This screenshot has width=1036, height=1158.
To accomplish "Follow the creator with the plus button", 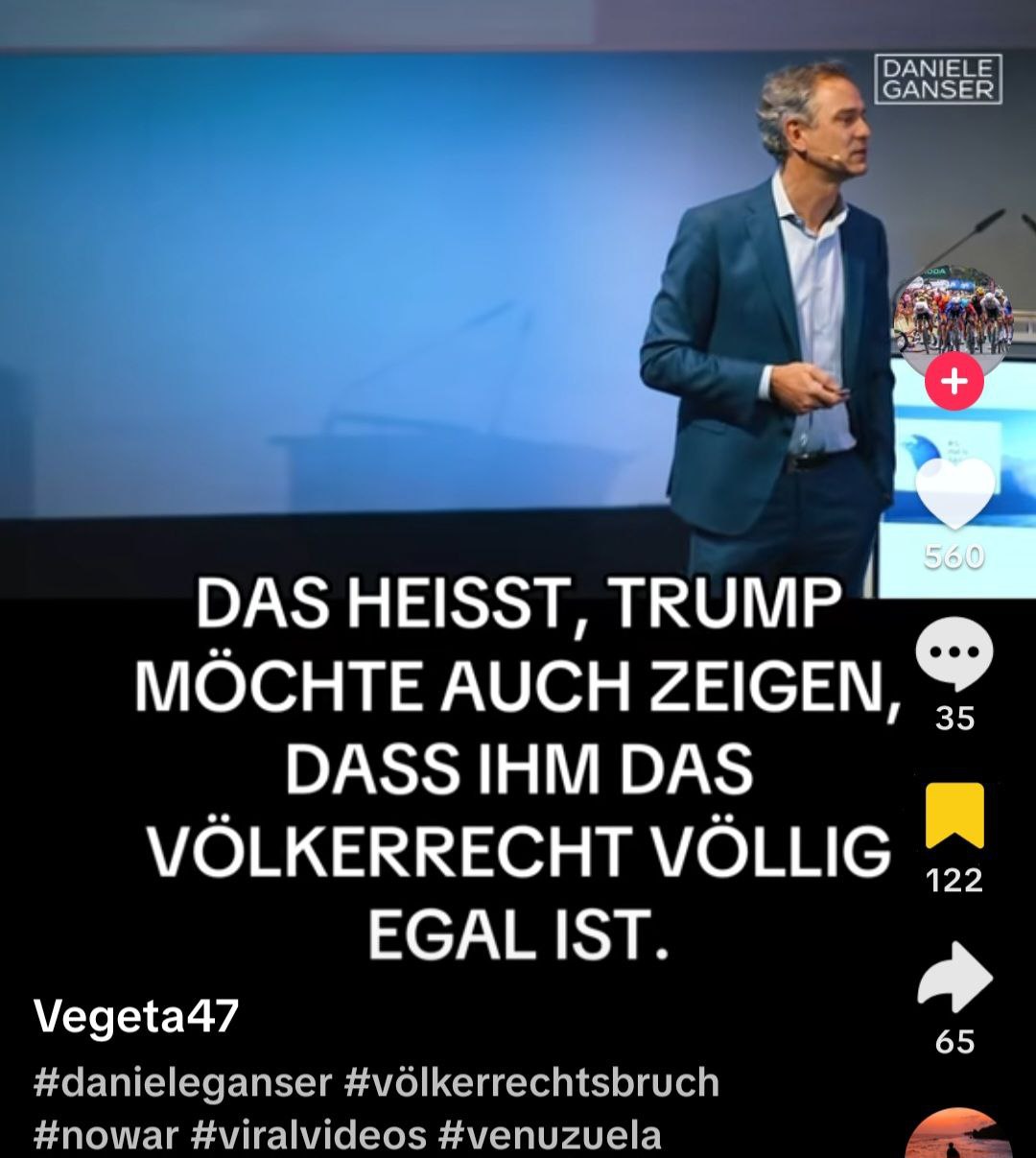I will coord(954,383).
